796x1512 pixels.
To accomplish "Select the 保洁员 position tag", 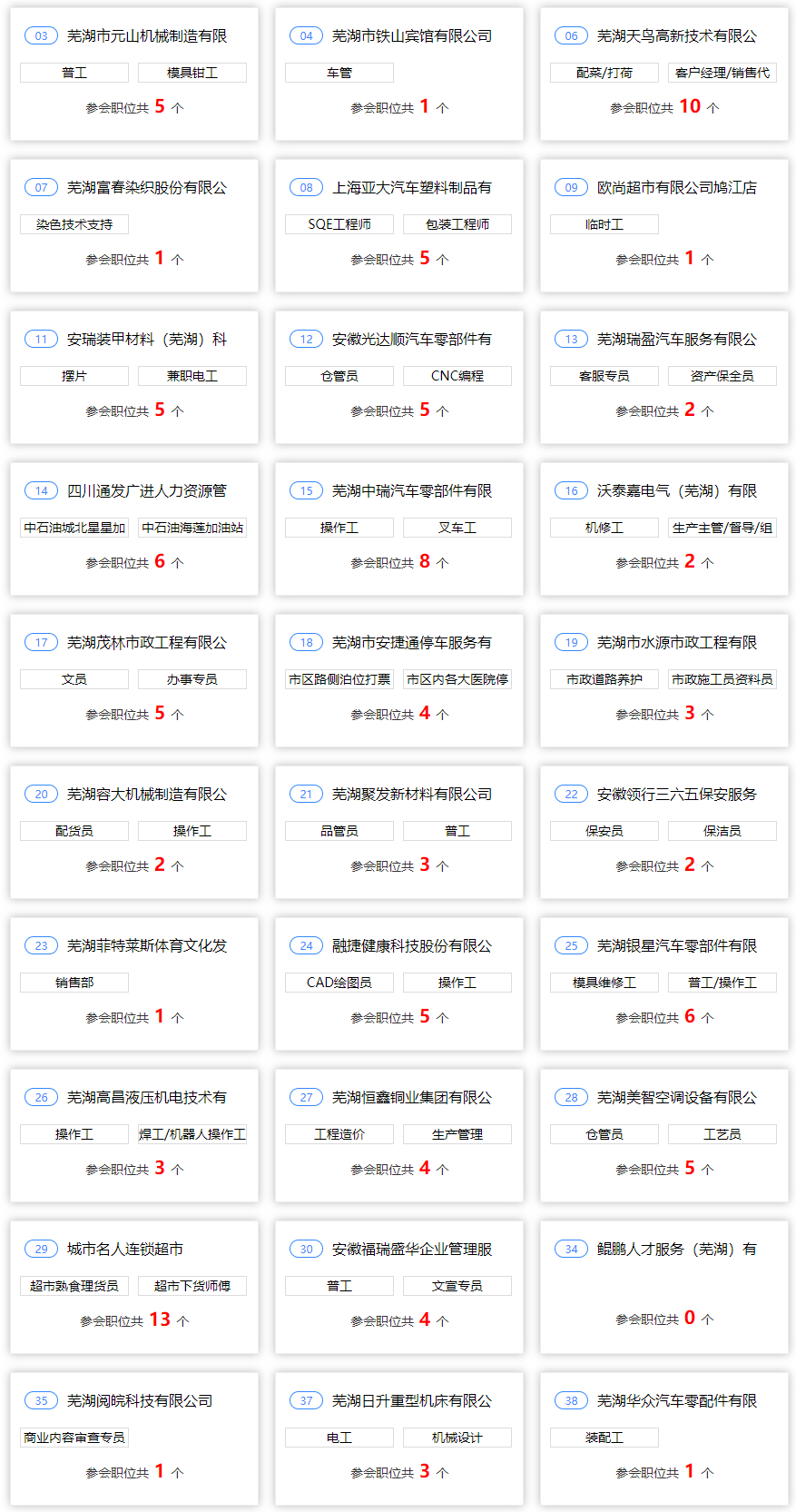I will 722,831.
